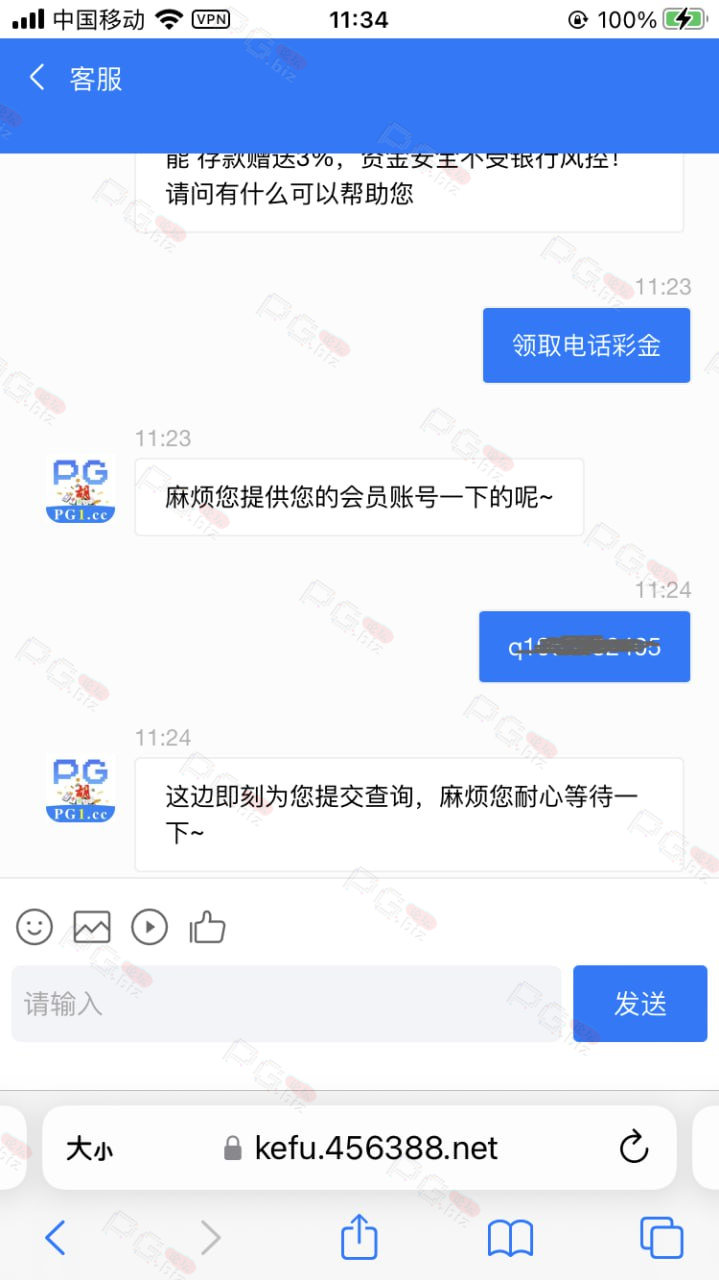719x1280 pixels.
Task: Tap the 发送 send button
Action: pyautogui.click(x=640, y=1003)
